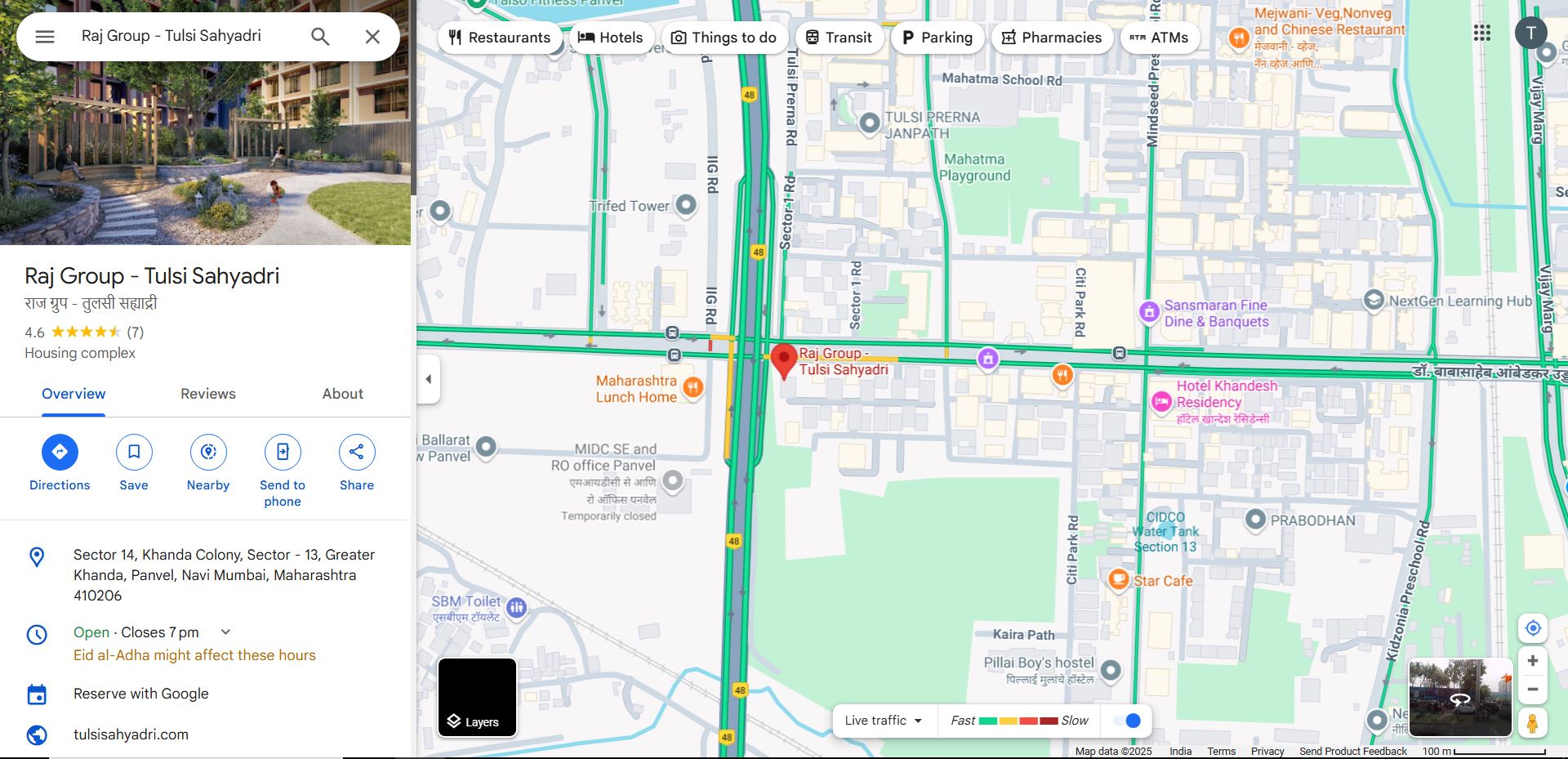Open the Google apps grid
The height and width of the screenshot is (759, 1568).
(x=1481, y=33)
